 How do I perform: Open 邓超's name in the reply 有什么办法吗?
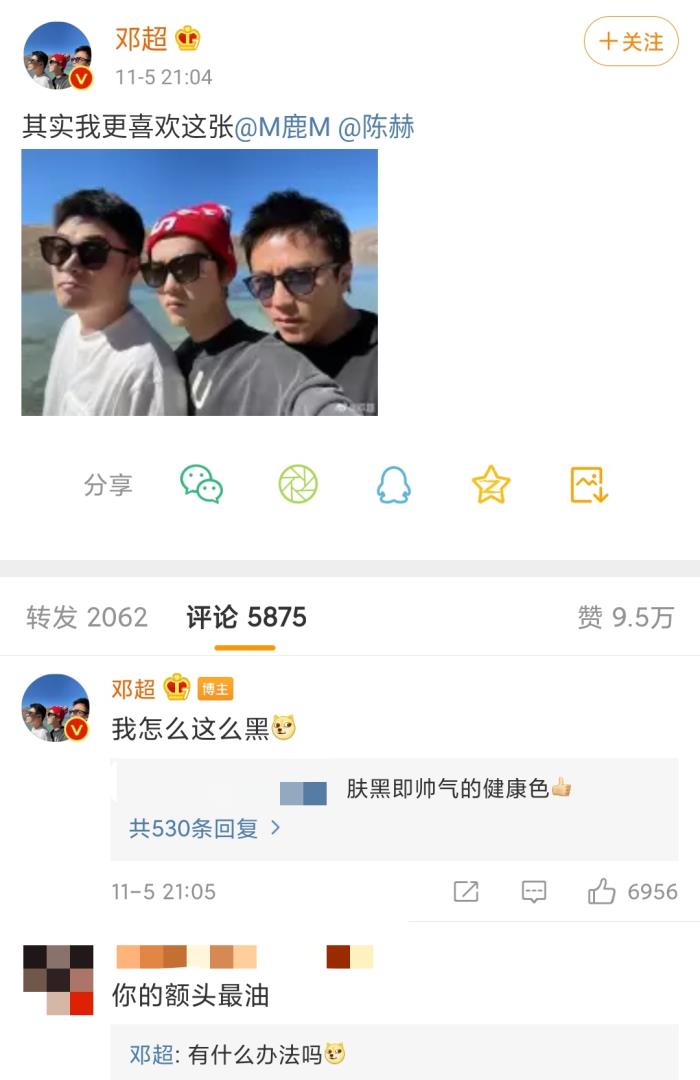point(151,1054)
